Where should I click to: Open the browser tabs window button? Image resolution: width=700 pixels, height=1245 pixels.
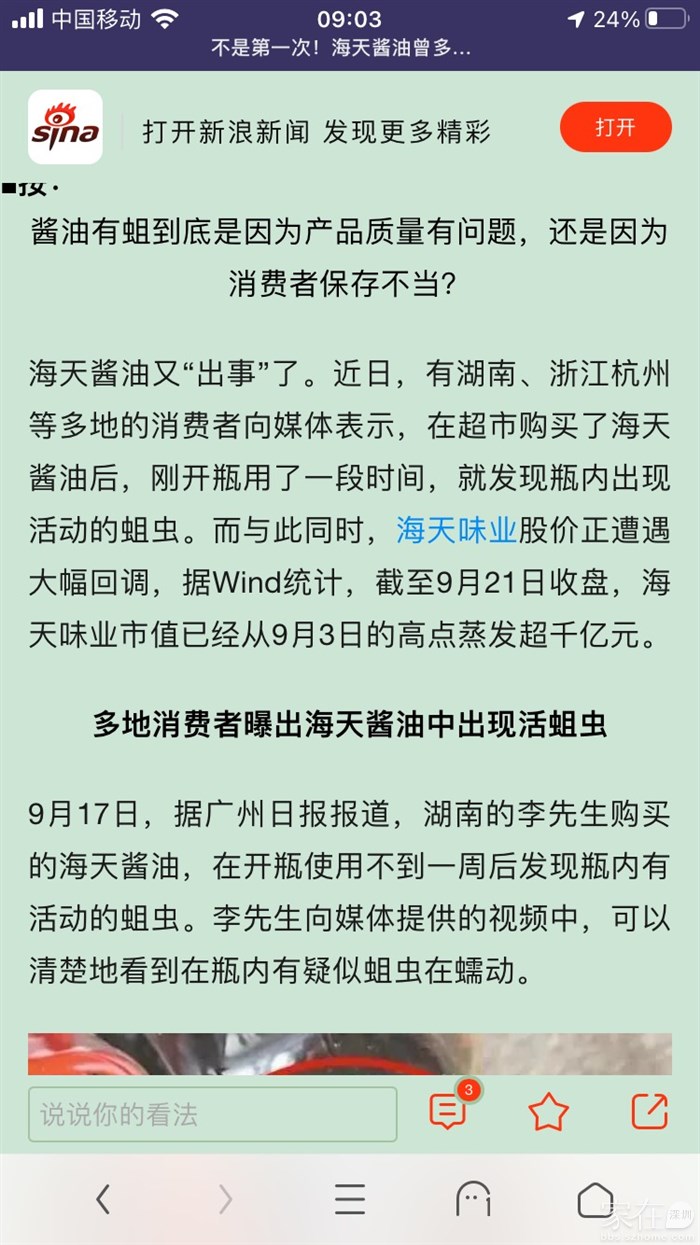click(x=472, y=1198)
